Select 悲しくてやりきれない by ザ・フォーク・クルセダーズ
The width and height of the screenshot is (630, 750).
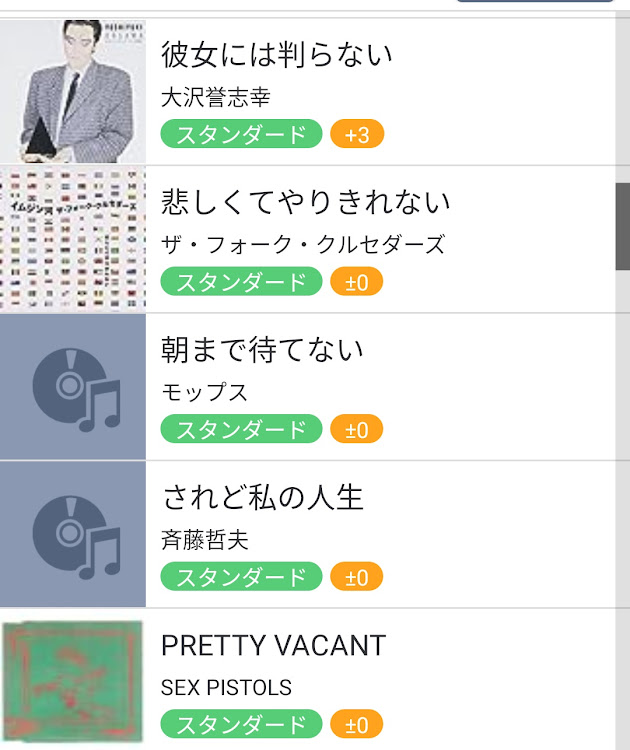click(x=305, y=203)
